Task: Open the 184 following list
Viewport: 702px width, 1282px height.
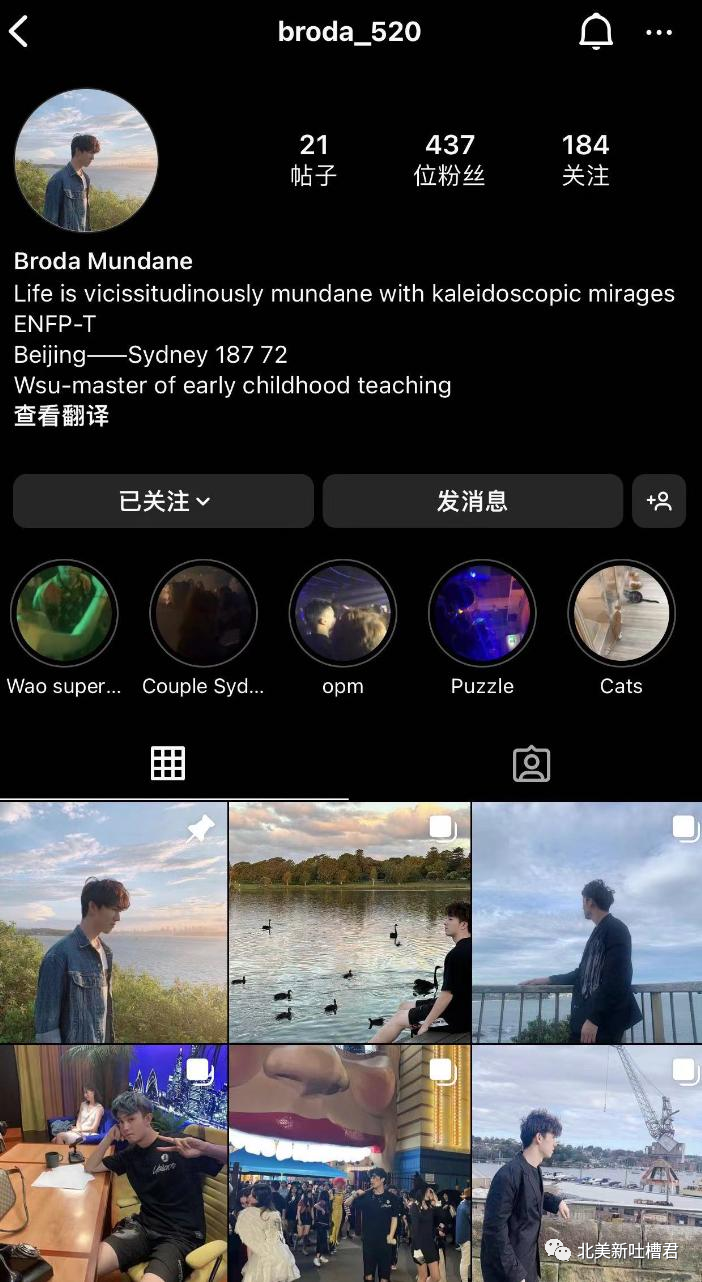Action: tap(585, 160)
